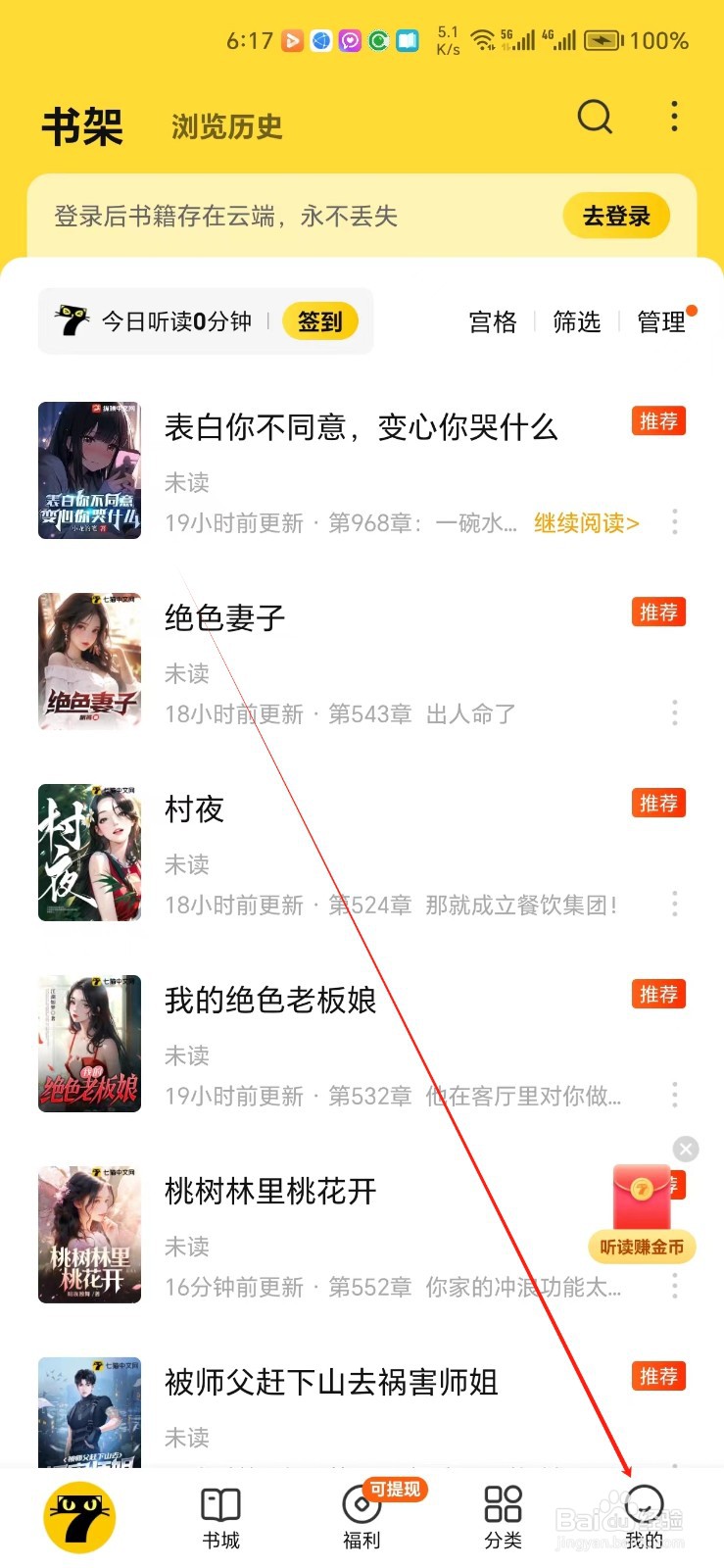Open the three-dot options for 村夜
Image resolution: width=724 pixels, height=1568 pixels.
675,905
